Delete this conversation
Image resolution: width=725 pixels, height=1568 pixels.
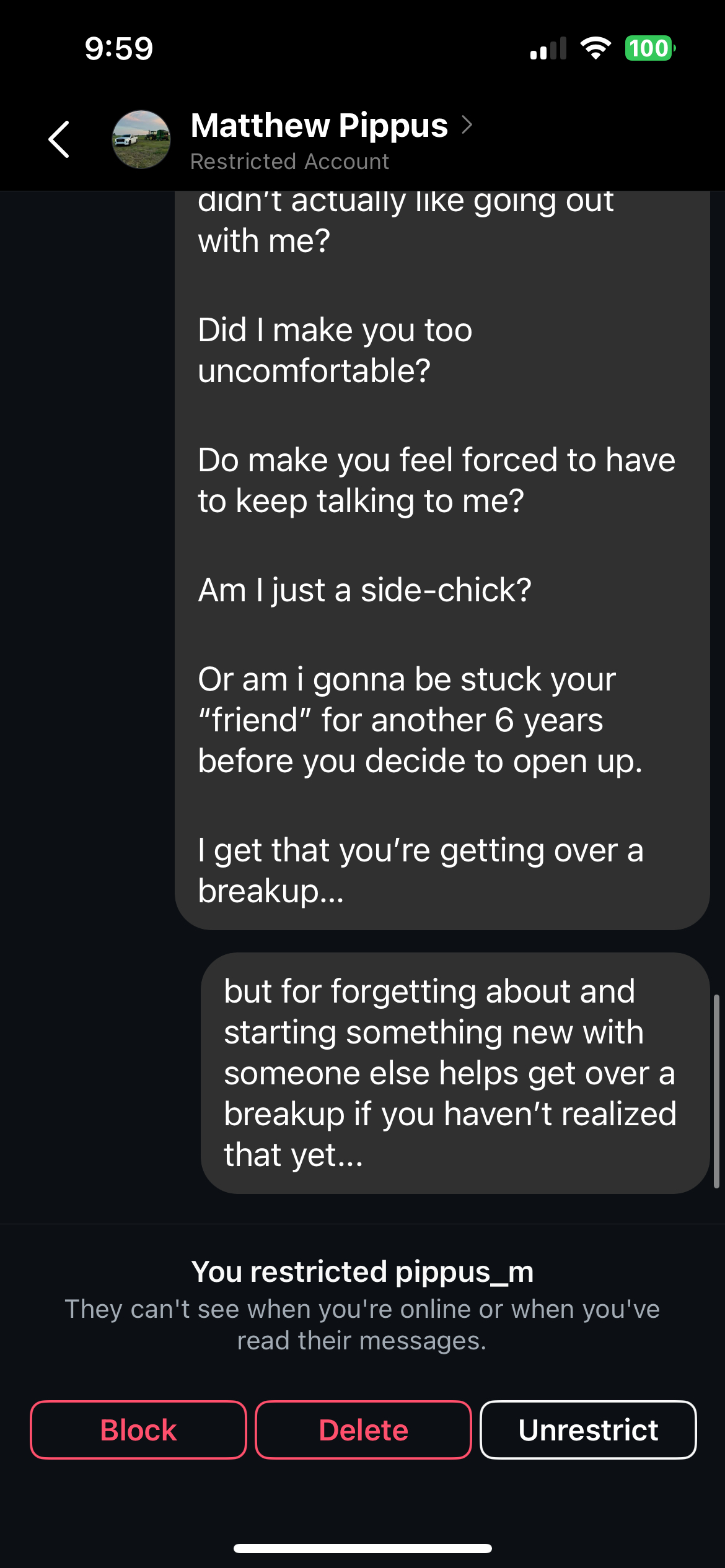[363, 1430]
